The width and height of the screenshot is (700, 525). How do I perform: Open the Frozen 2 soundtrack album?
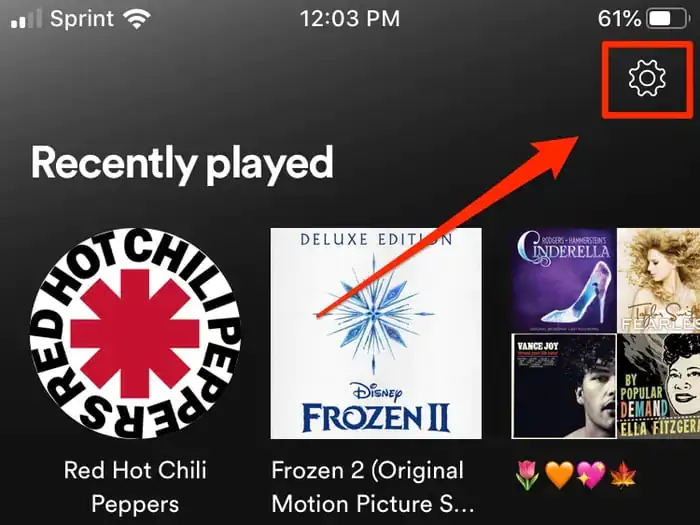point(376,333)
